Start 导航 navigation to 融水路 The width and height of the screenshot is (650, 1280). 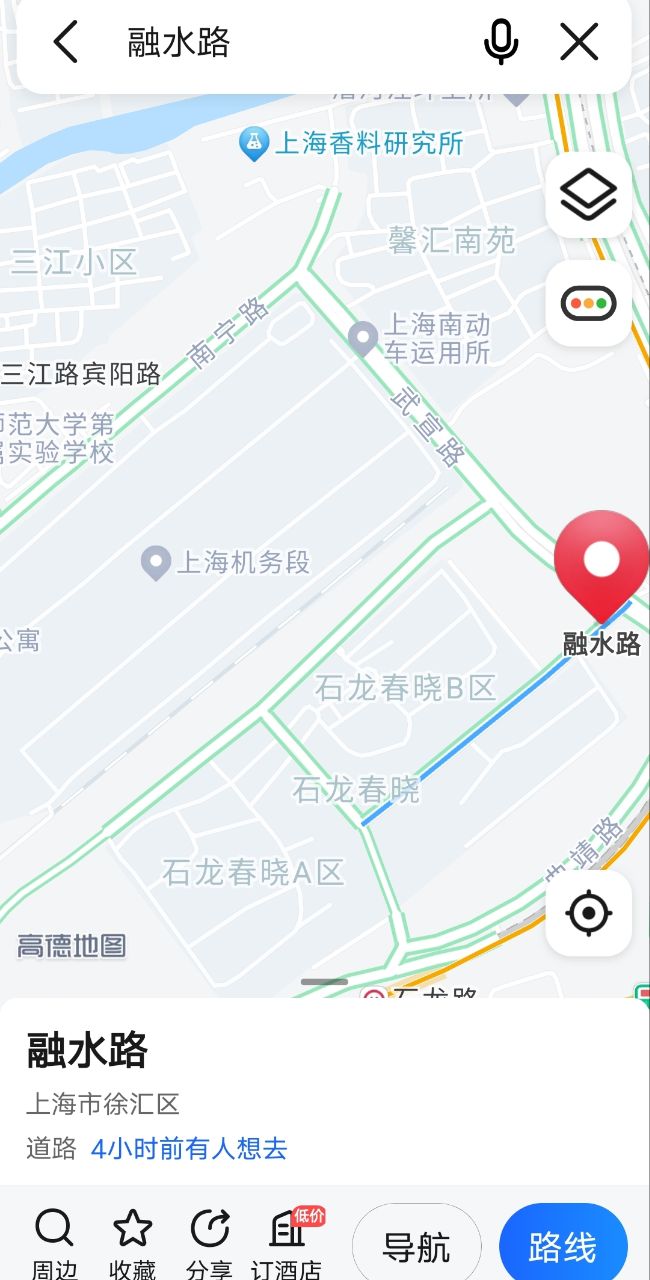point(416,1247)
